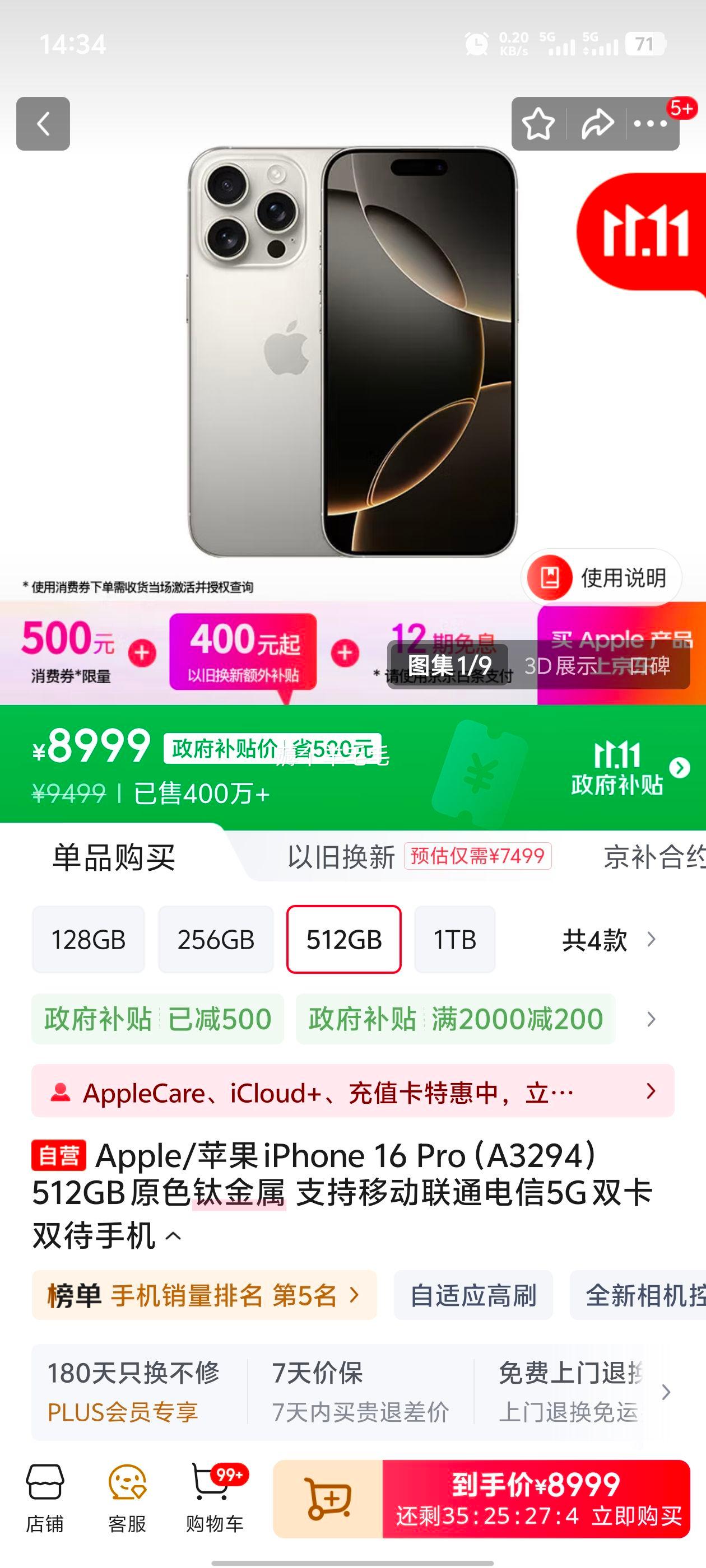The width and height of the screenshot is (706, 1568).
Task: Share this iPhone 16 Pro listing
Action: pyautogui.click(x=597, y=124)
